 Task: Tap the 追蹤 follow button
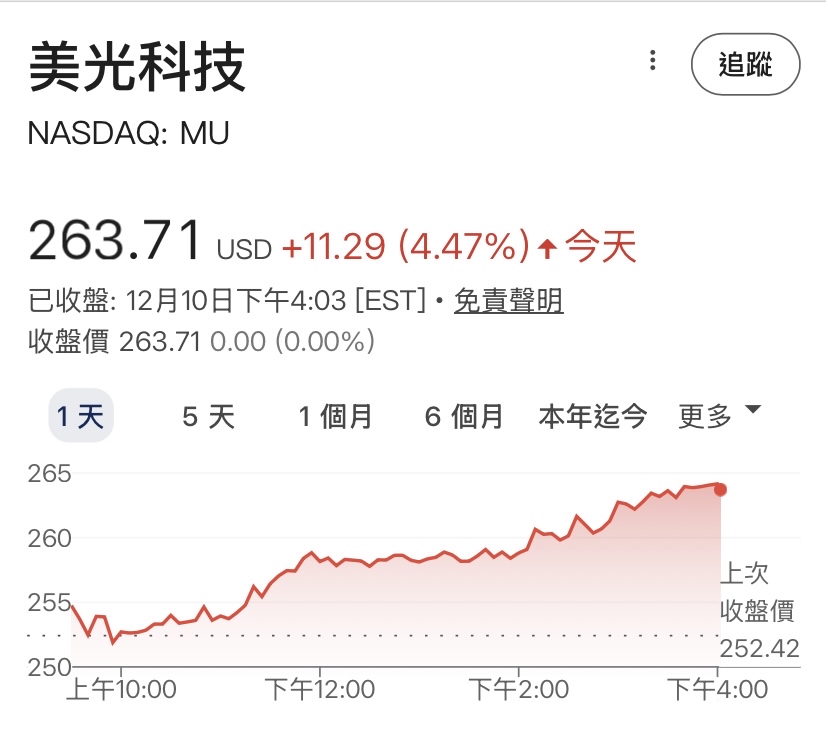pos(746,64)
